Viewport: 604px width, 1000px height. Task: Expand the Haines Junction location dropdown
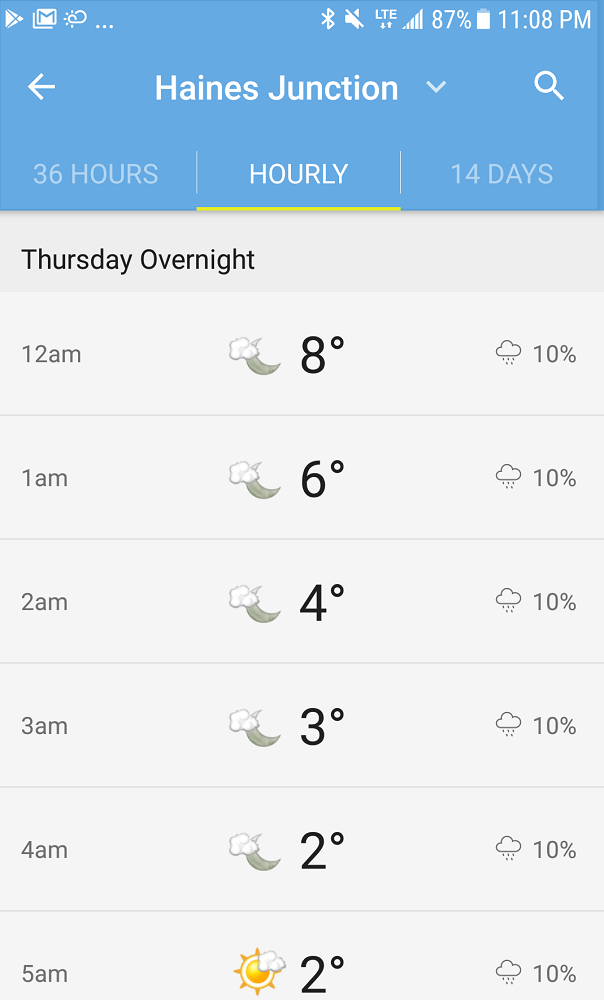coord(436,87)
